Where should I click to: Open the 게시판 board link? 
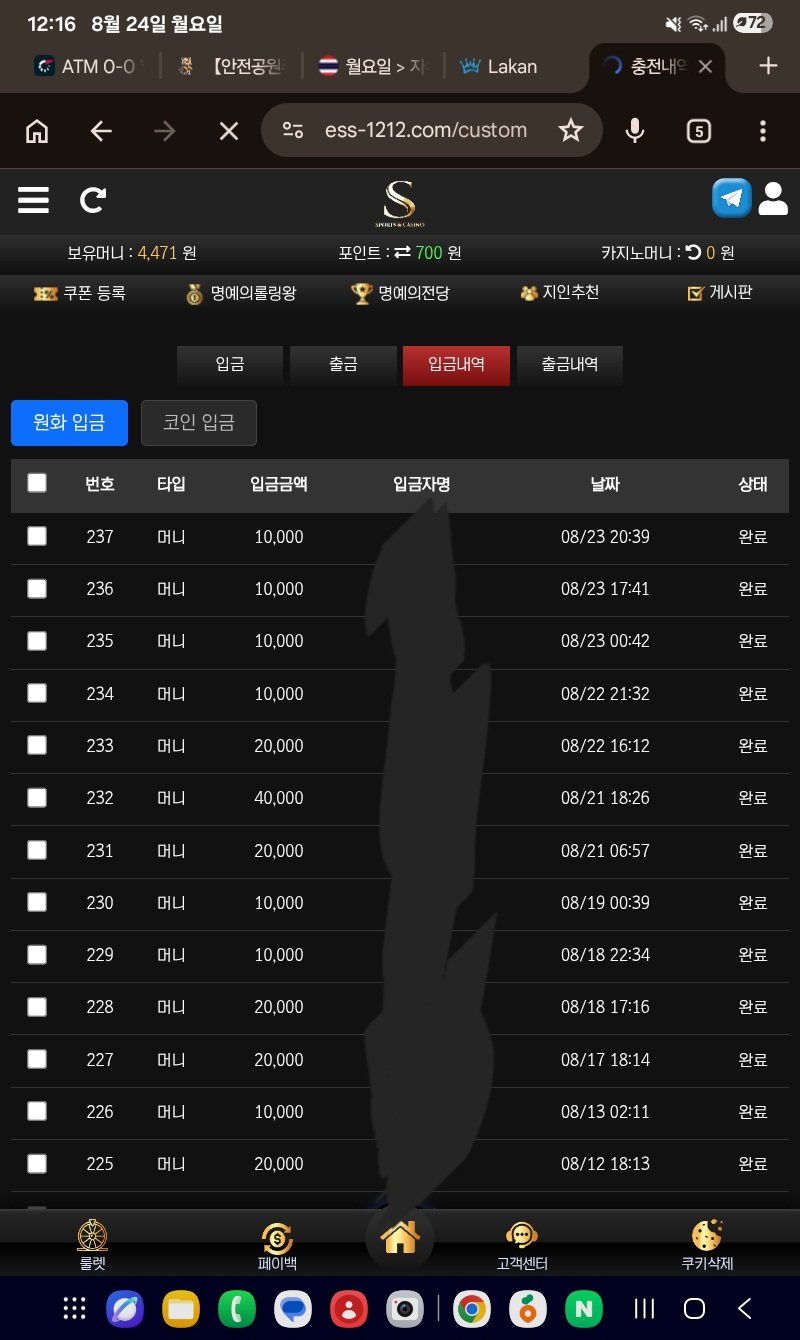(719, 293)
